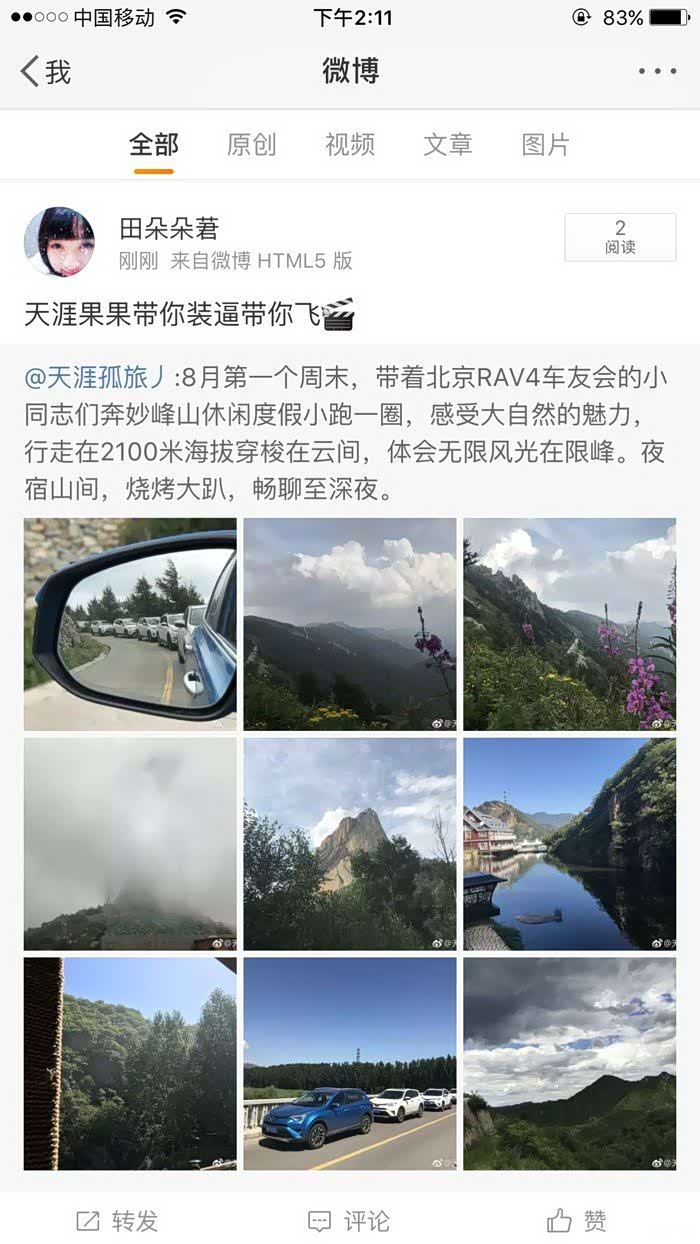The width and height of the screenshot is (700, 1244).
Task: View the rocky peak photo
Action: pos(350,844)
